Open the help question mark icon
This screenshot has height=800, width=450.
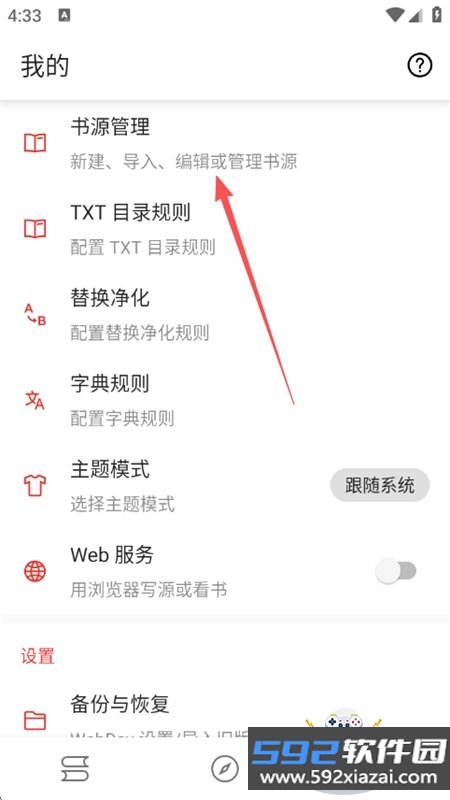coord(419,66)
